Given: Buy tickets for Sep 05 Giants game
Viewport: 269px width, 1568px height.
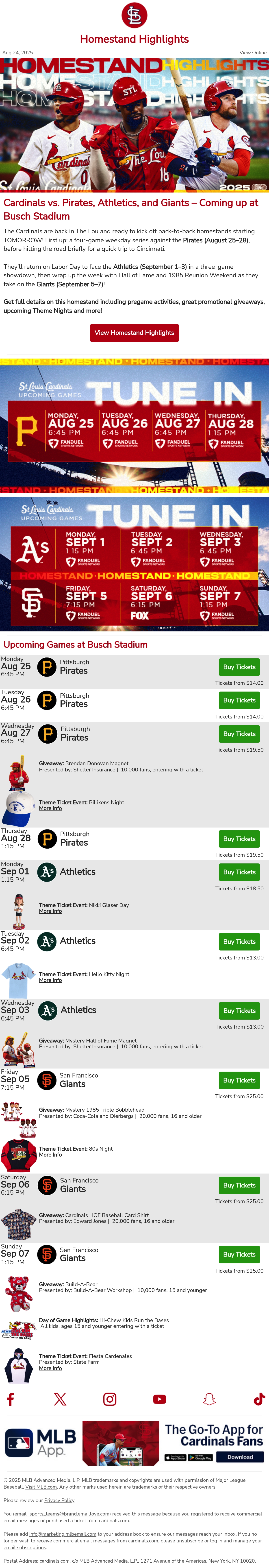Looking at the screenshot, I should (239, 1080).
